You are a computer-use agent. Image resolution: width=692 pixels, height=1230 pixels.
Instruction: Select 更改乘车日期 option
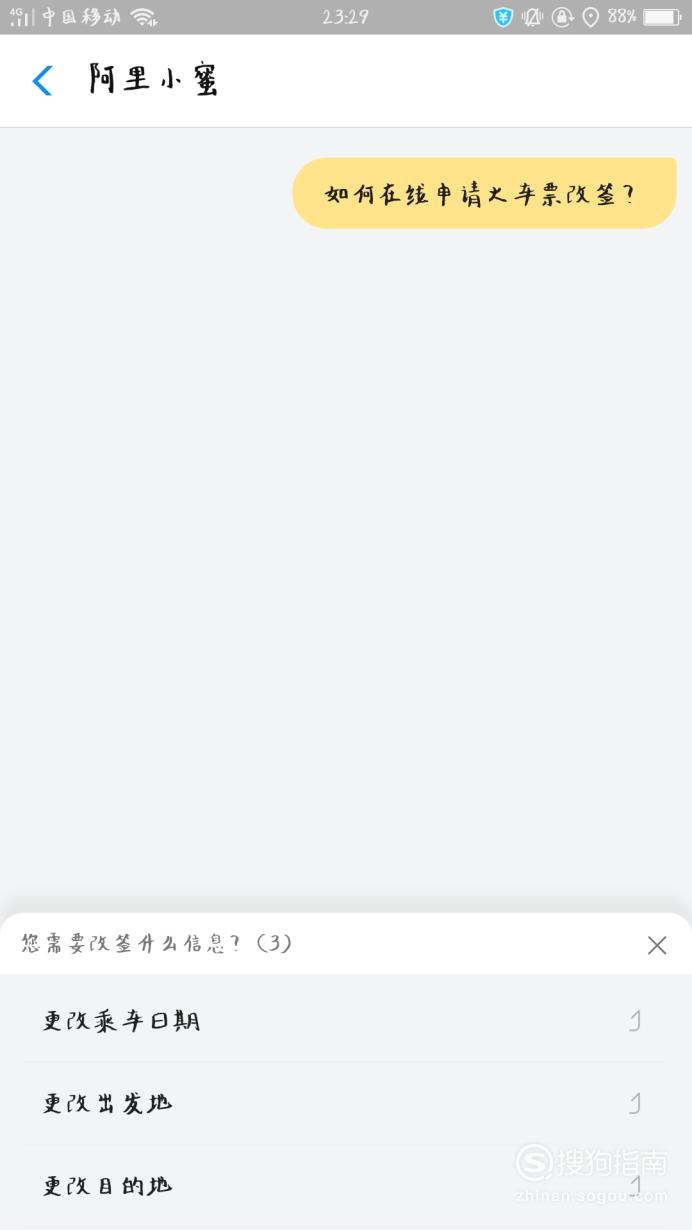pos(346,1020)
